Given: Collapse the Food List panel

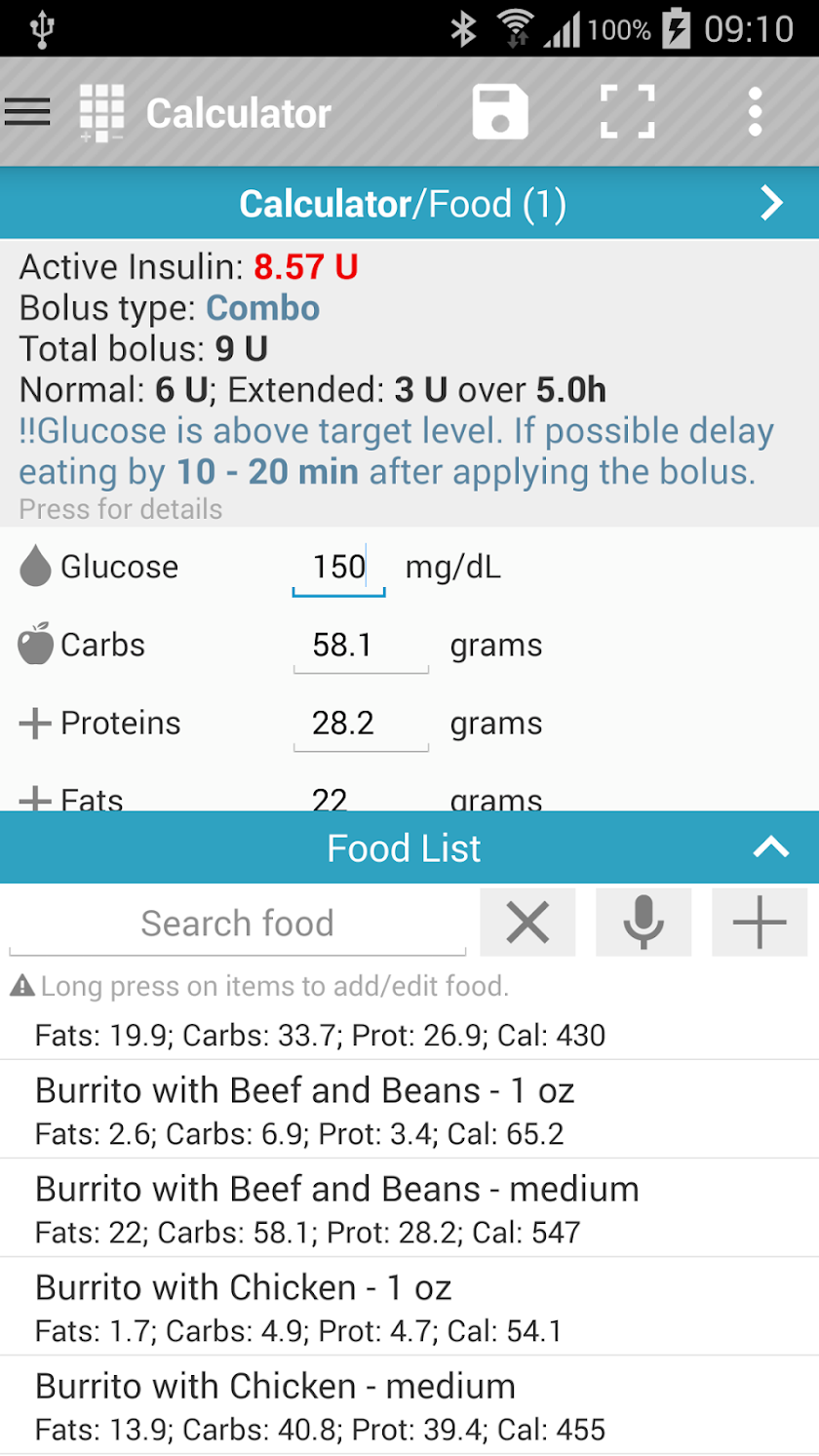Looking at the screenshot, I should click(x=771, y=847).
